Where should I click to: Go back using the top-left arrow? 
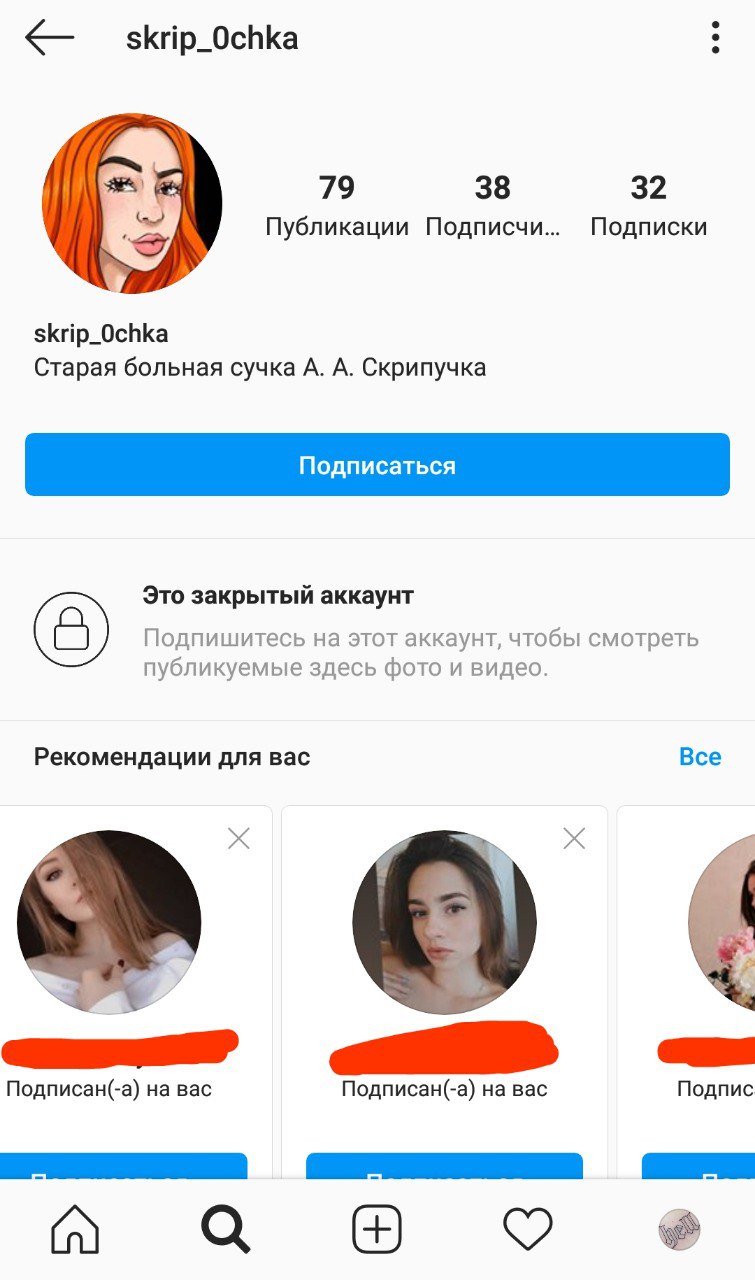(50, 38)
